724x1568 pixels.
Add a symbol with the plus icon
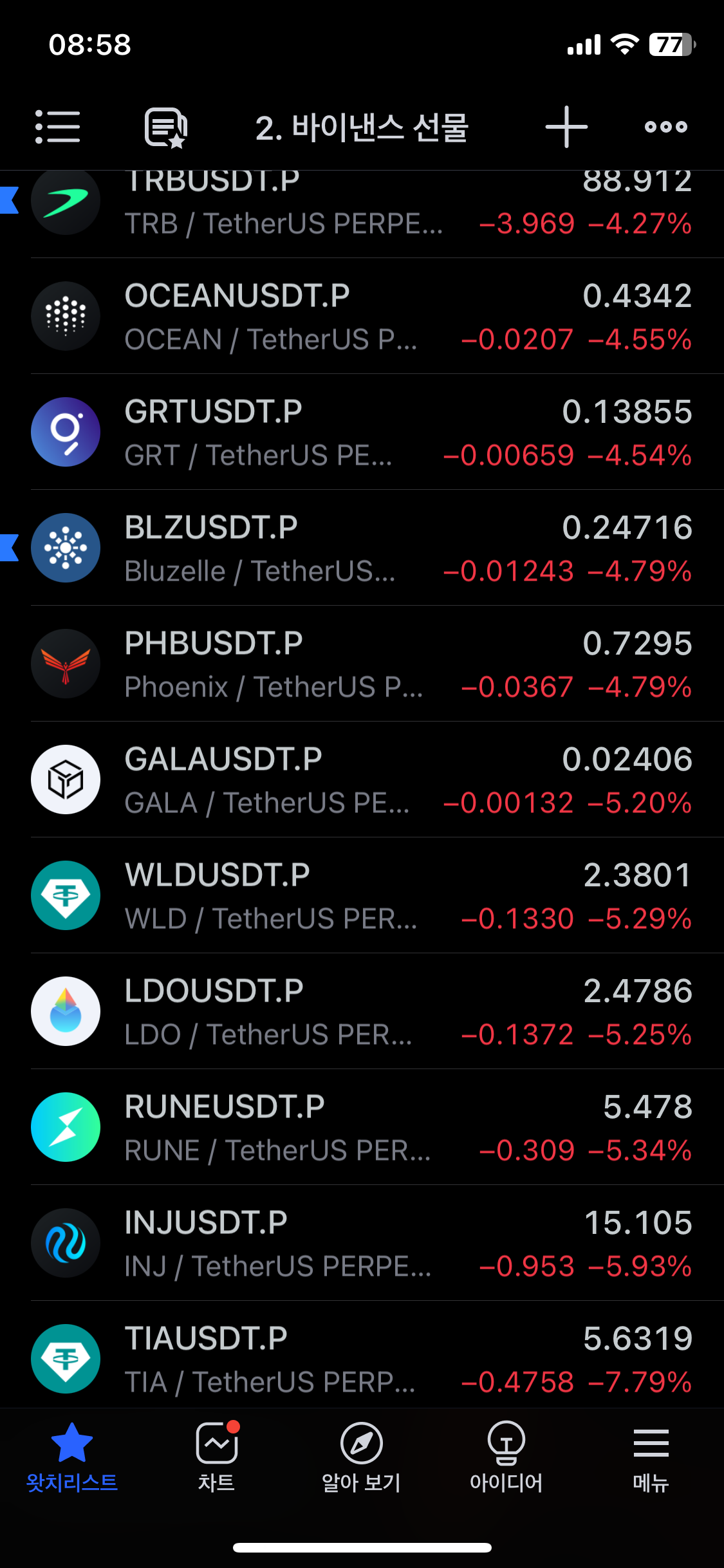point(566,127)
